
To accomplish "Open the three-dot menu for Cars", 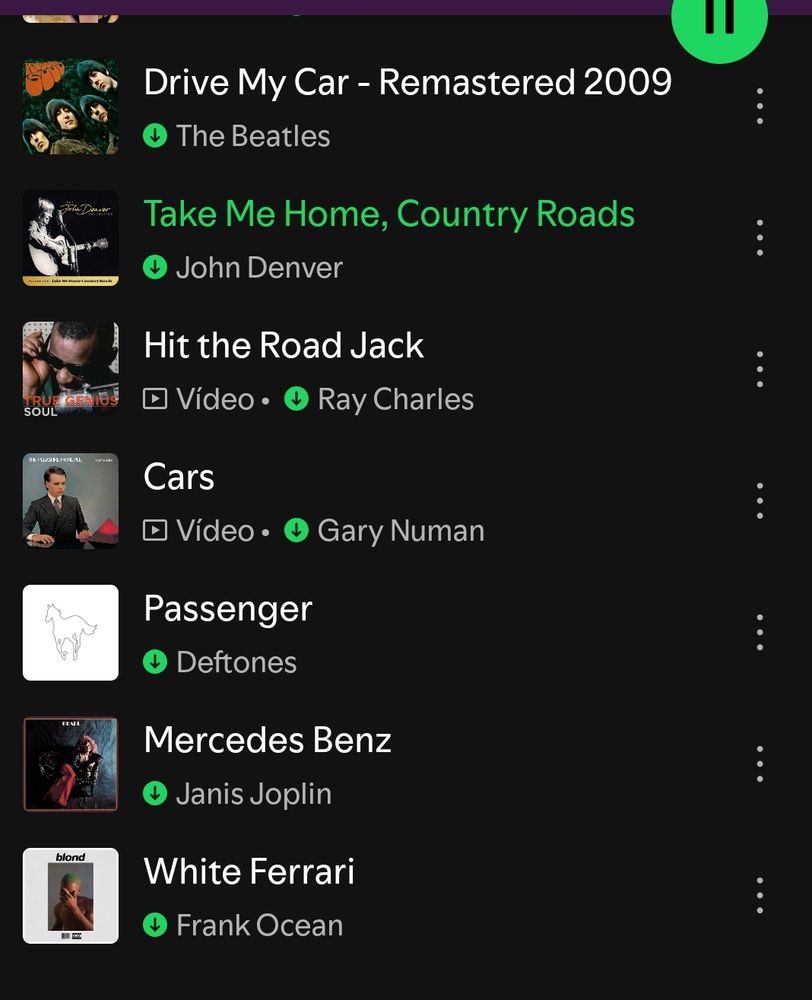I will [760, 501].
